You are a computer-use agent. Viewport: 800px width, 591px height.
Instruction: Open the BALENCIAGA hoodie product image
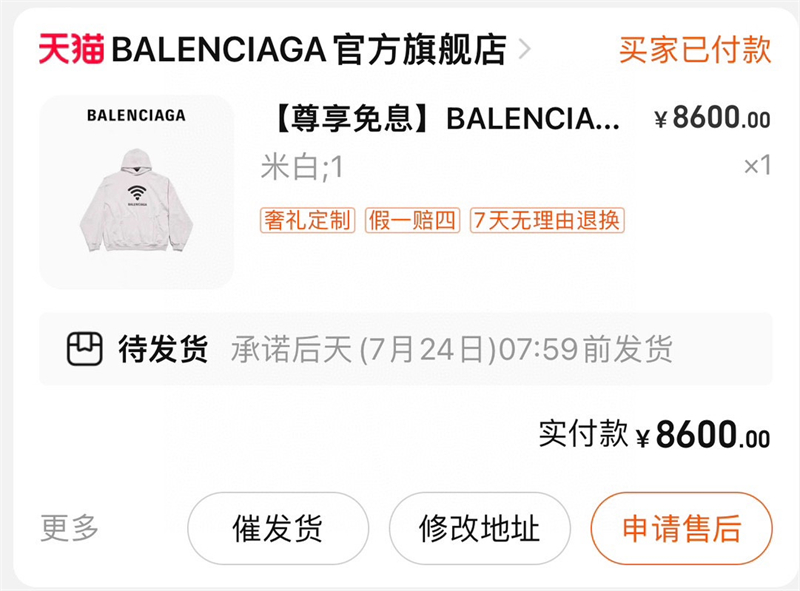tap(136, 192)
